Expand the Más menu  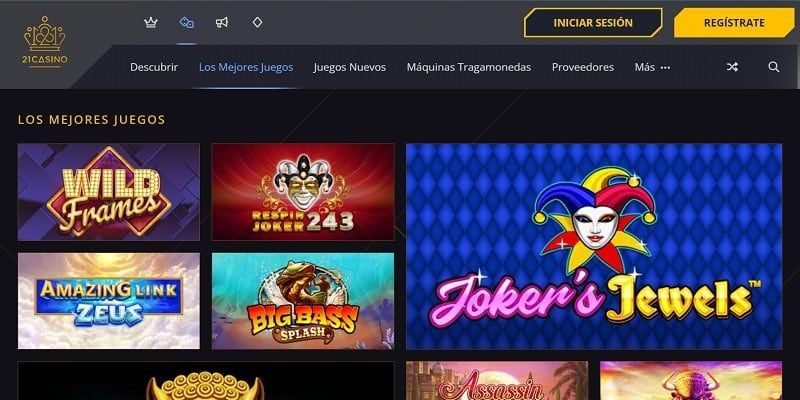tap(652, 67)
